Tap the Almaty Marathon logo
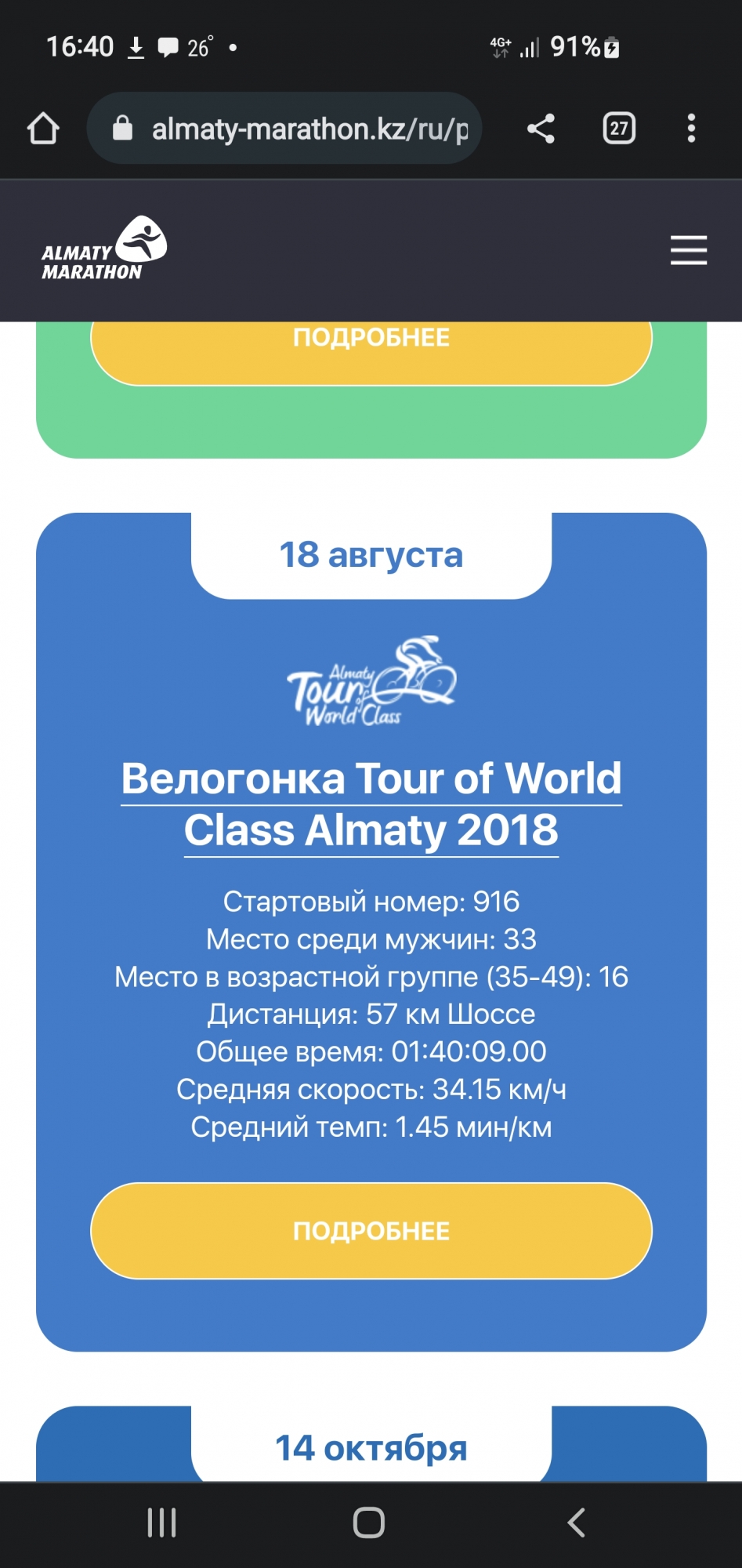 (x=103, y=249)
